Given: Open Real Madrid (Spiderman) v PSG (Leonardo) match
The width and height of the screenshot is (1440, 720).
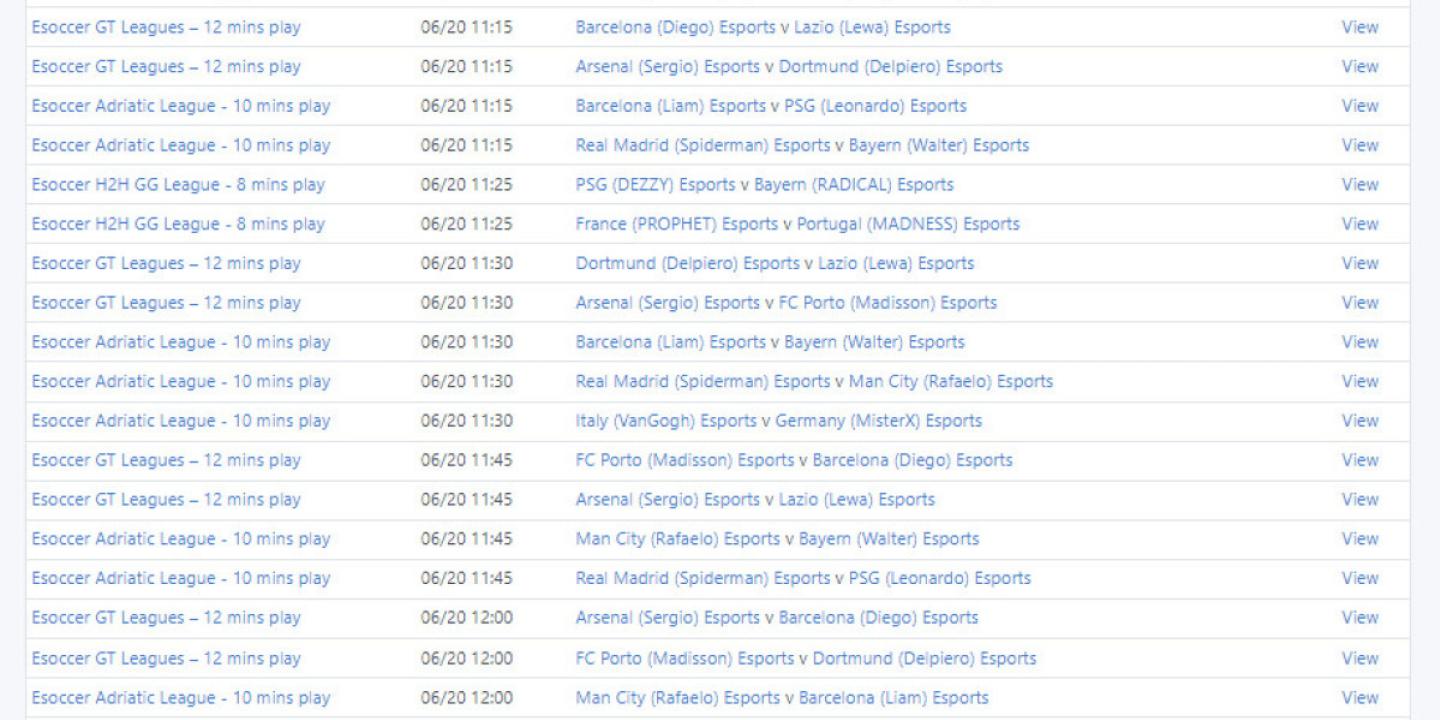Looking at the screenshot, I should (803, 578).
